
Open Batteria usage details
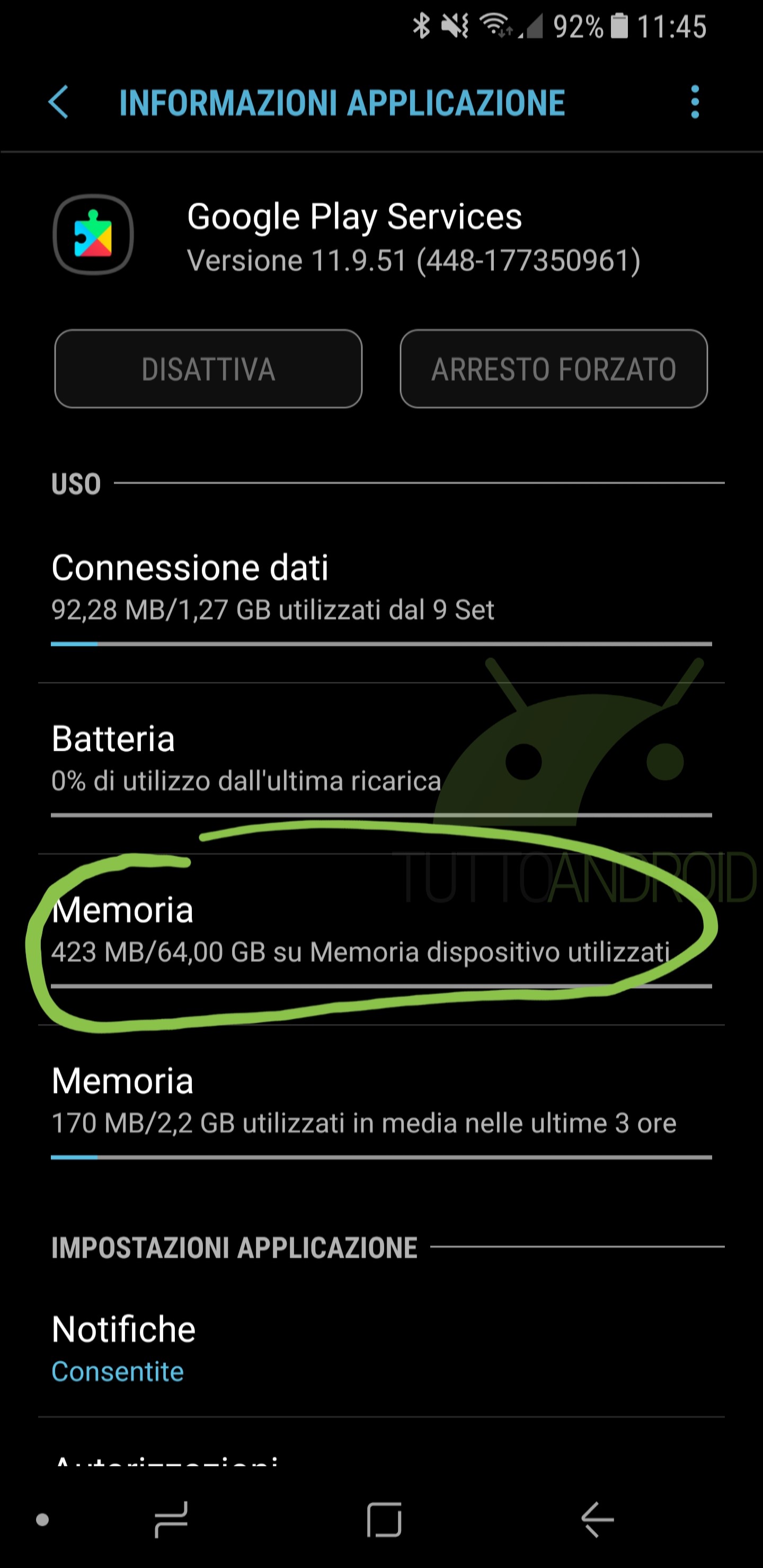(381, 760)
